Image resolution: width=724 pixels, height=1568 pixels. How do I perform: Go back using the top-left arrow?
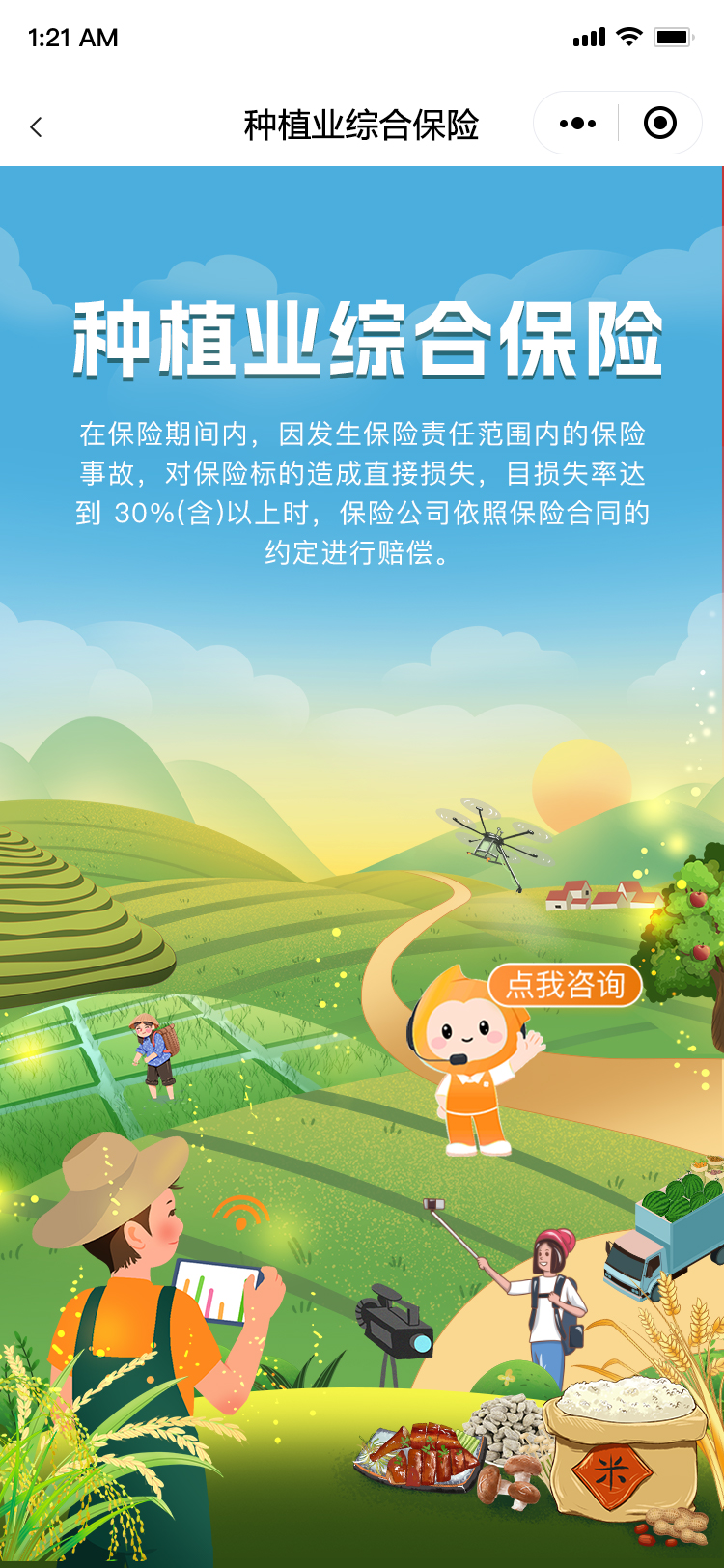(x=37, y=126)
